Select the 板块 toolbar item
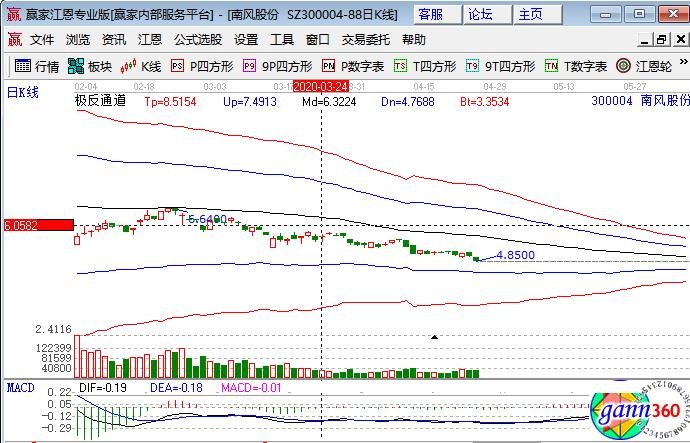The width and height of the screenshot is (690, 443). click(90, 66)
